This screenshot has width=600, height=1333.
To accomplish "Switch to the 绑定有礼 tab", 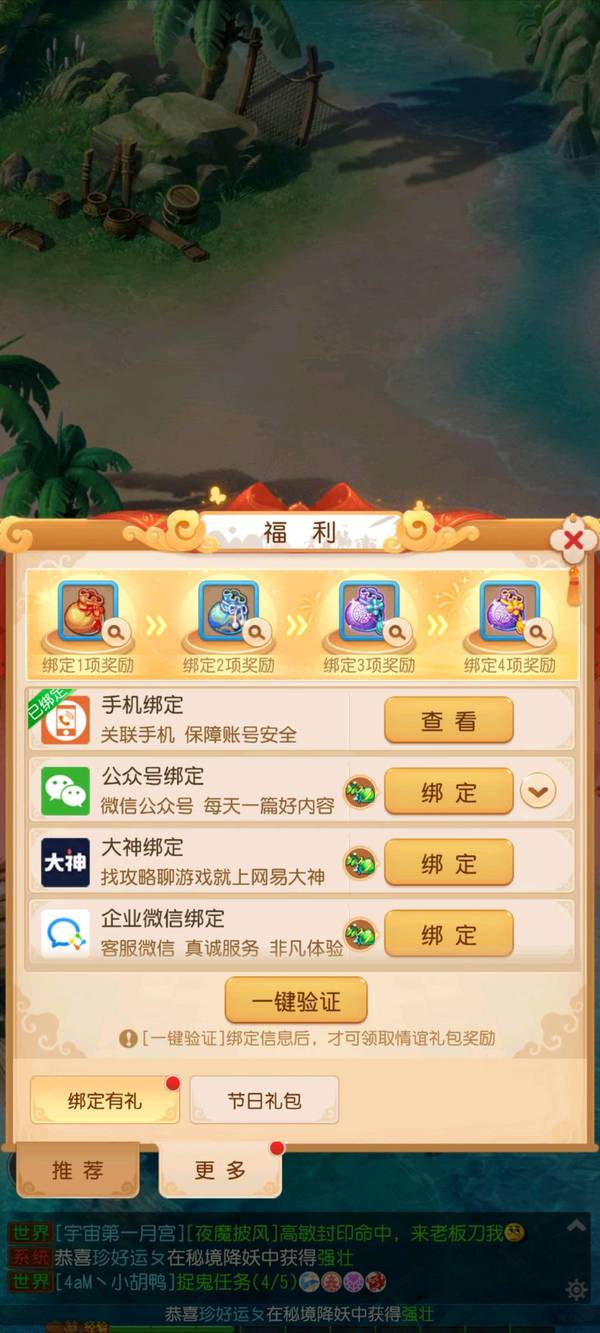I will (x=105, y=1101).
